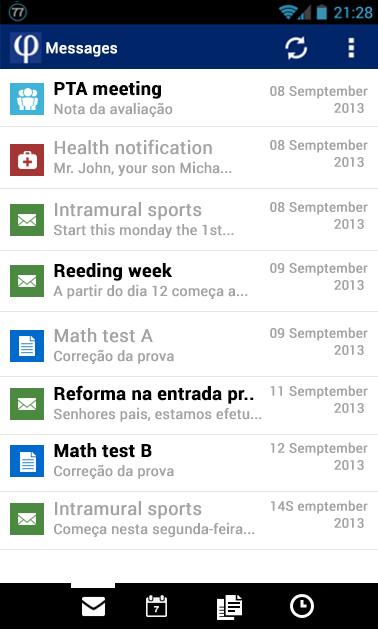Viewport: 378px width, 629px height.
Task: Refresh the messages list
Action: coord(296,48)
